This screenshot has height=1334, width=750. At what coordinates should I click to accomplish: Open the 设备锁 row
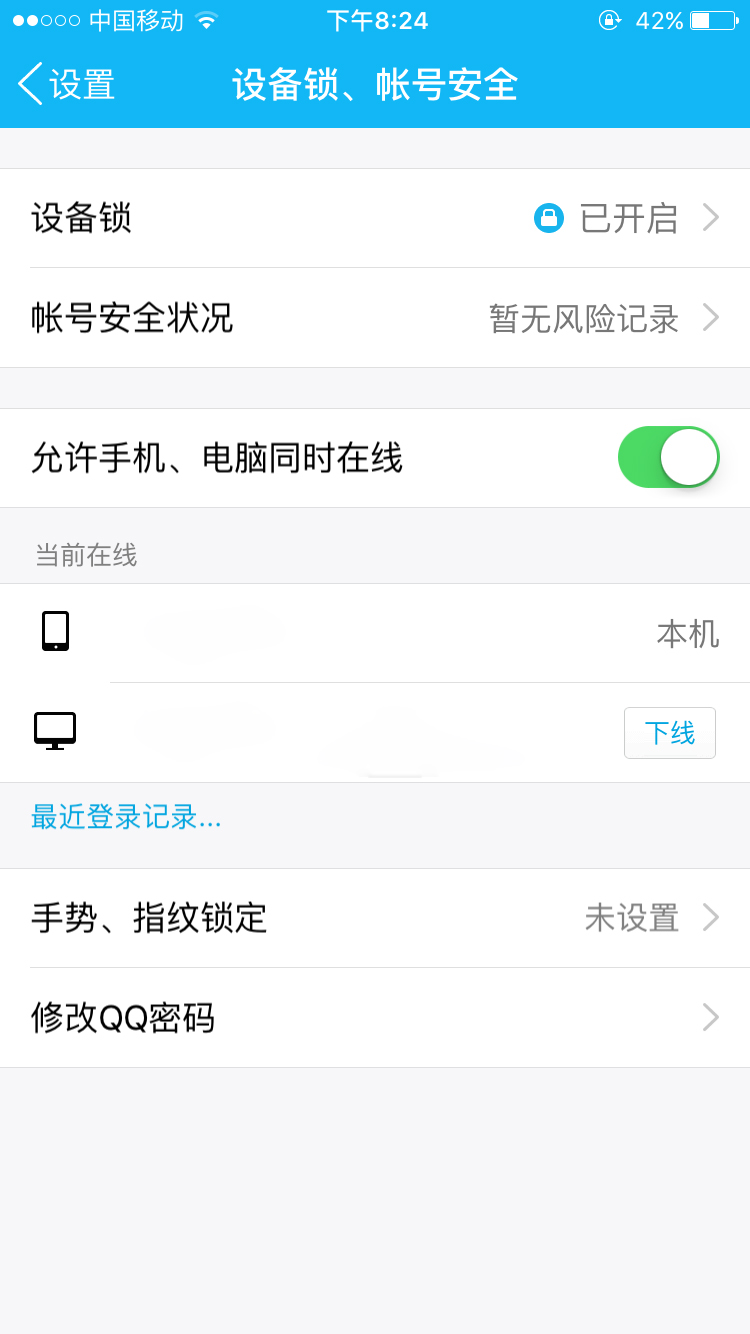(375, 218)
